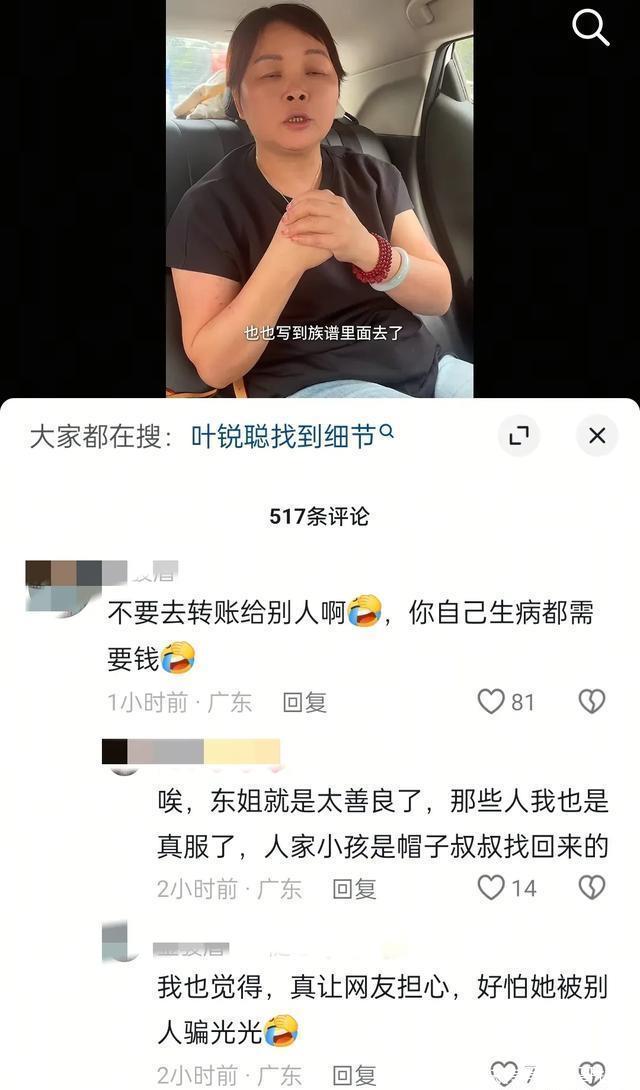Search the suggested term 叶锐聪找到细节
The height and width of the screenshot is (1090, 640).
point(292,437)
